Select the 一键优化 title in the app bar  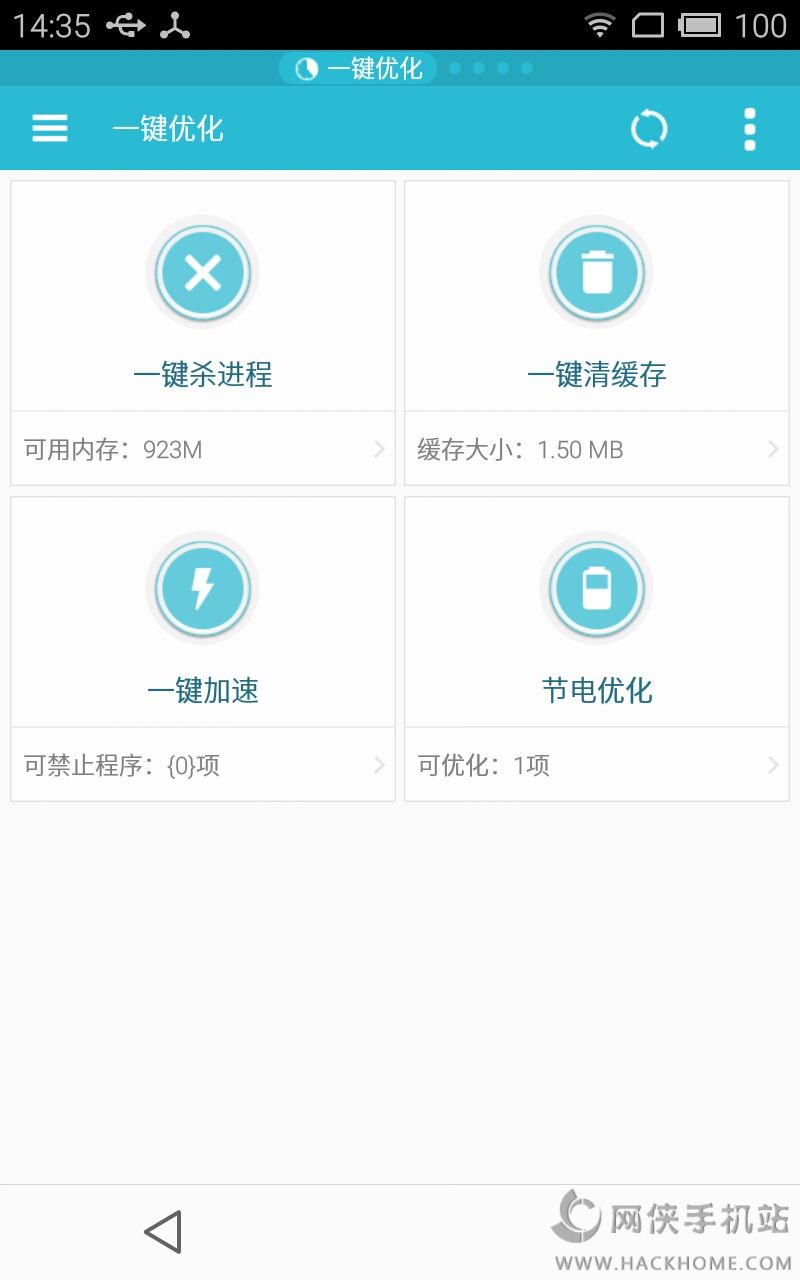click(x=169, y=128)
